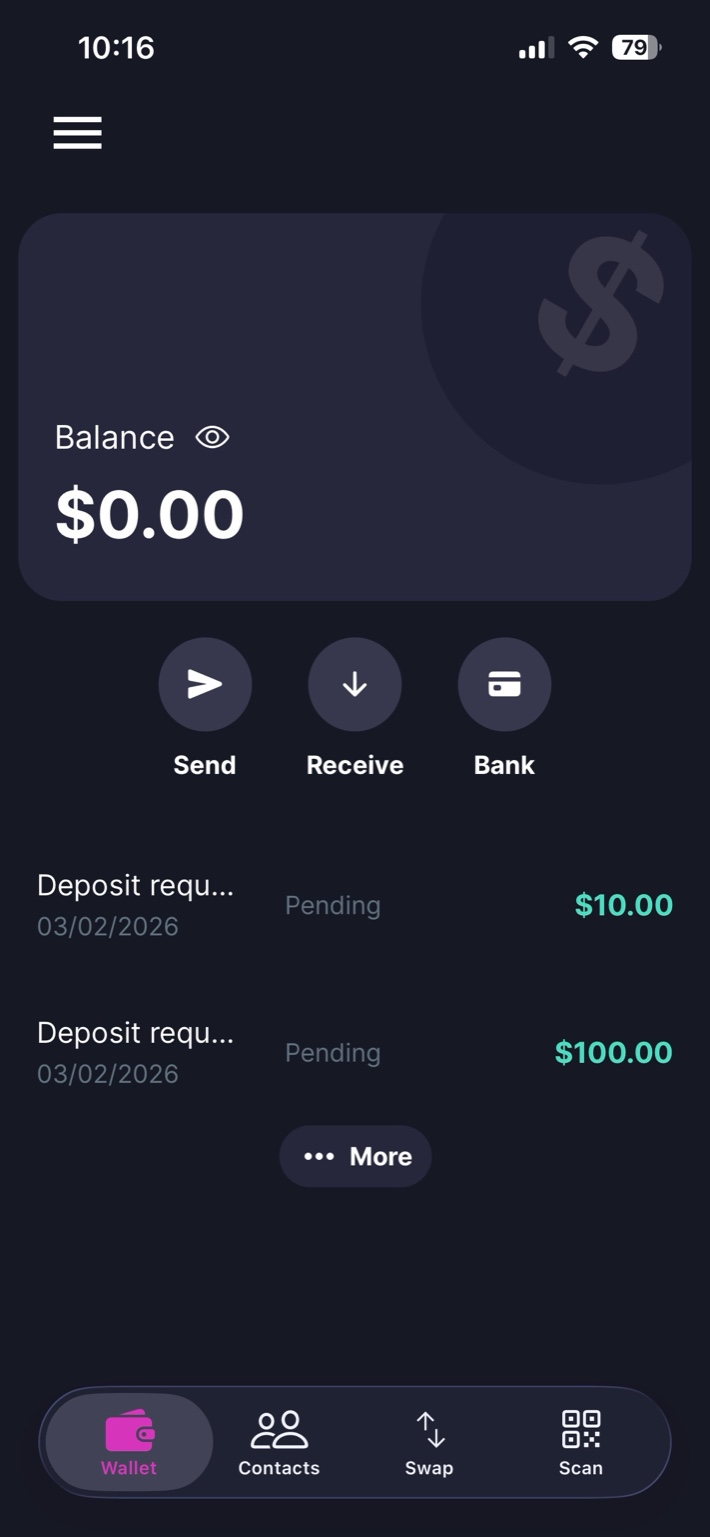Switch to the Swap tab
The height and width of the screenshot is (1537, 710).
[429, 1442]
